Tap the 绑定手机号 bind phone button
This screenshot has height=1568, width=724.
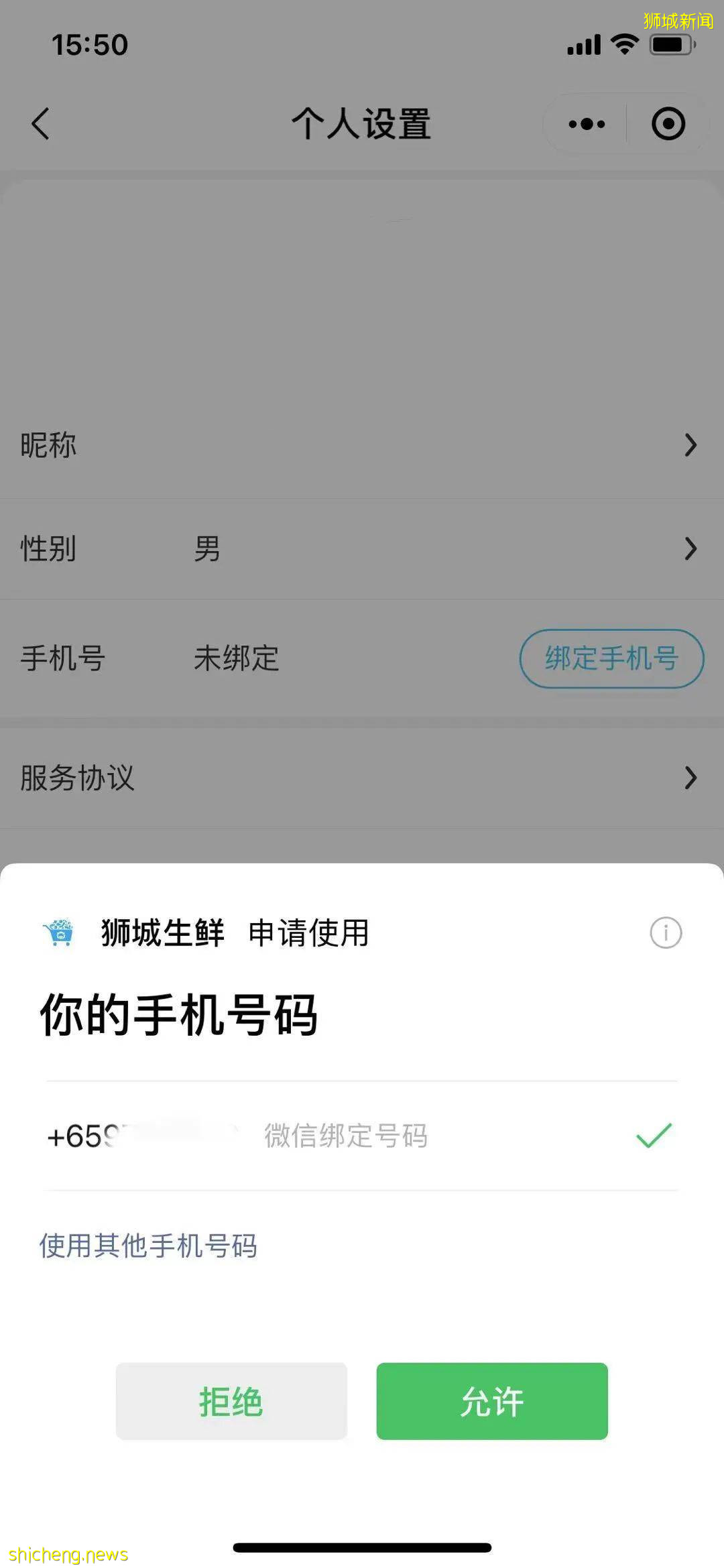[x=611, y=659]
